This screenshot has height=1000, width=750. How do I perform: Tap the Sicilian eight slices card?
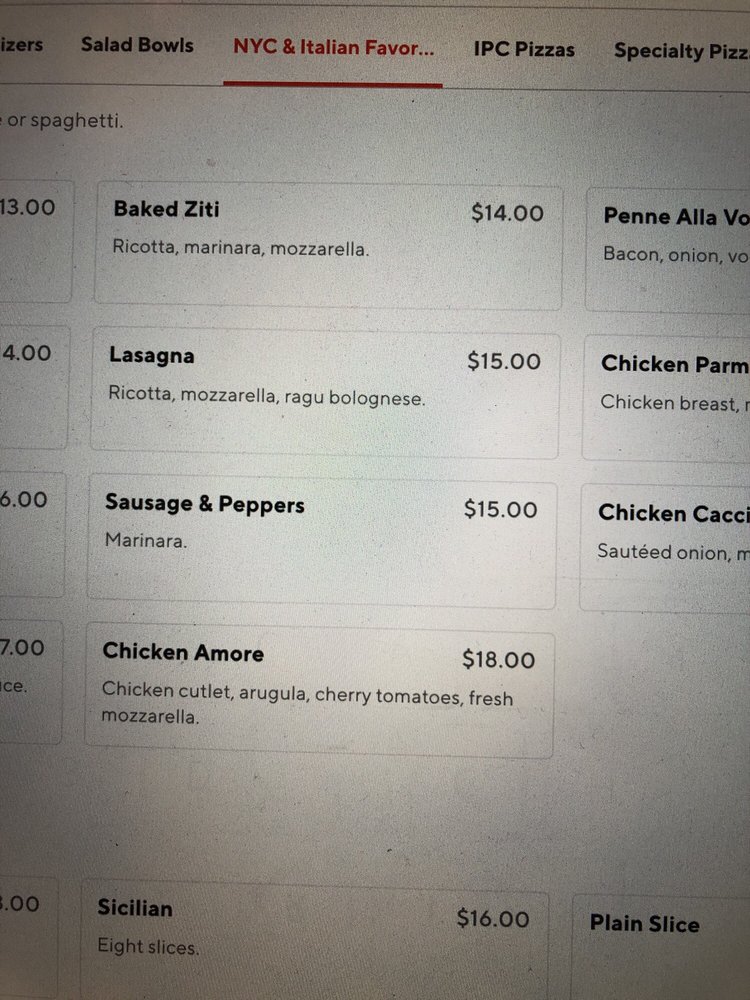pyautogui.click(x=316, y=941)
